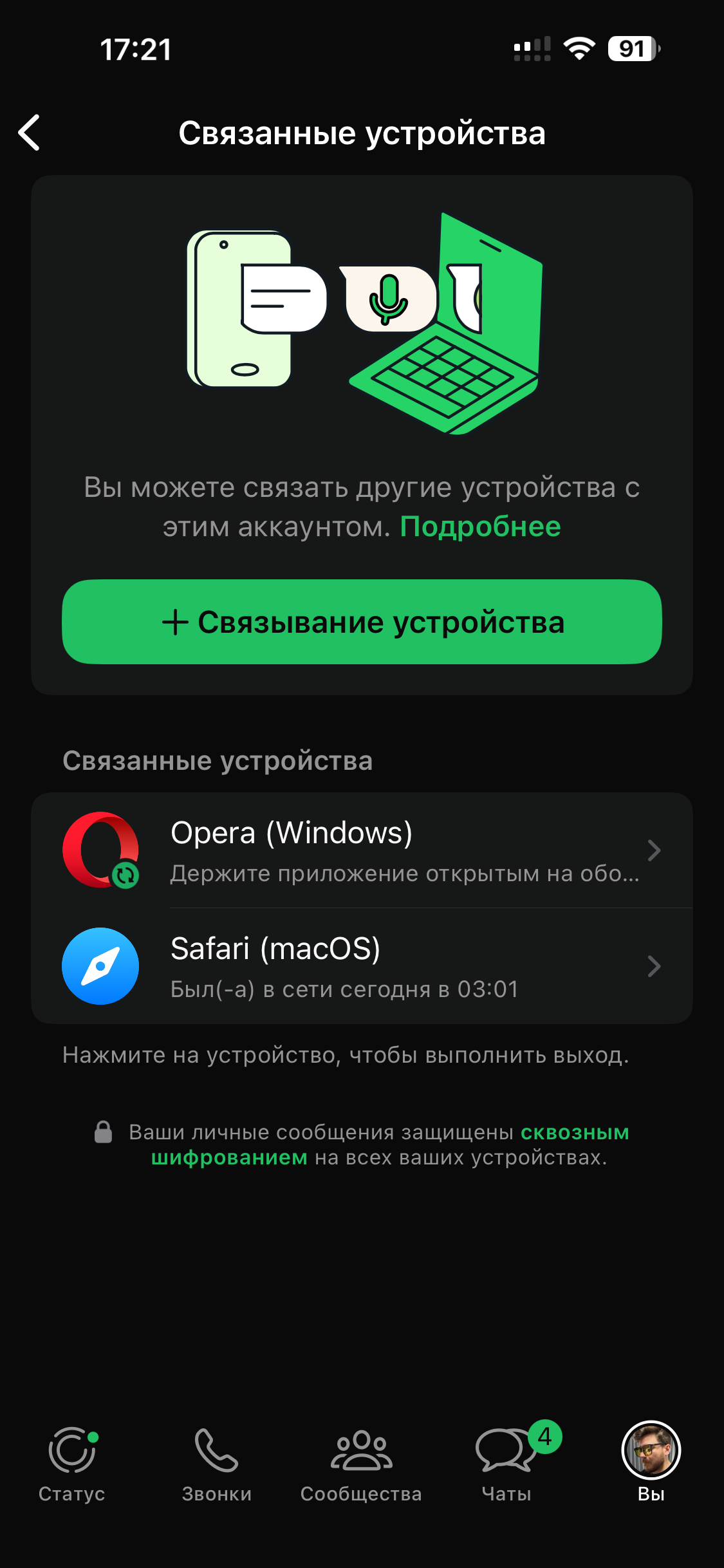The width and height of the screenshot is (724, 1568).
Task: Go back from Связанные устройства screen
Action: coord(30,133)
